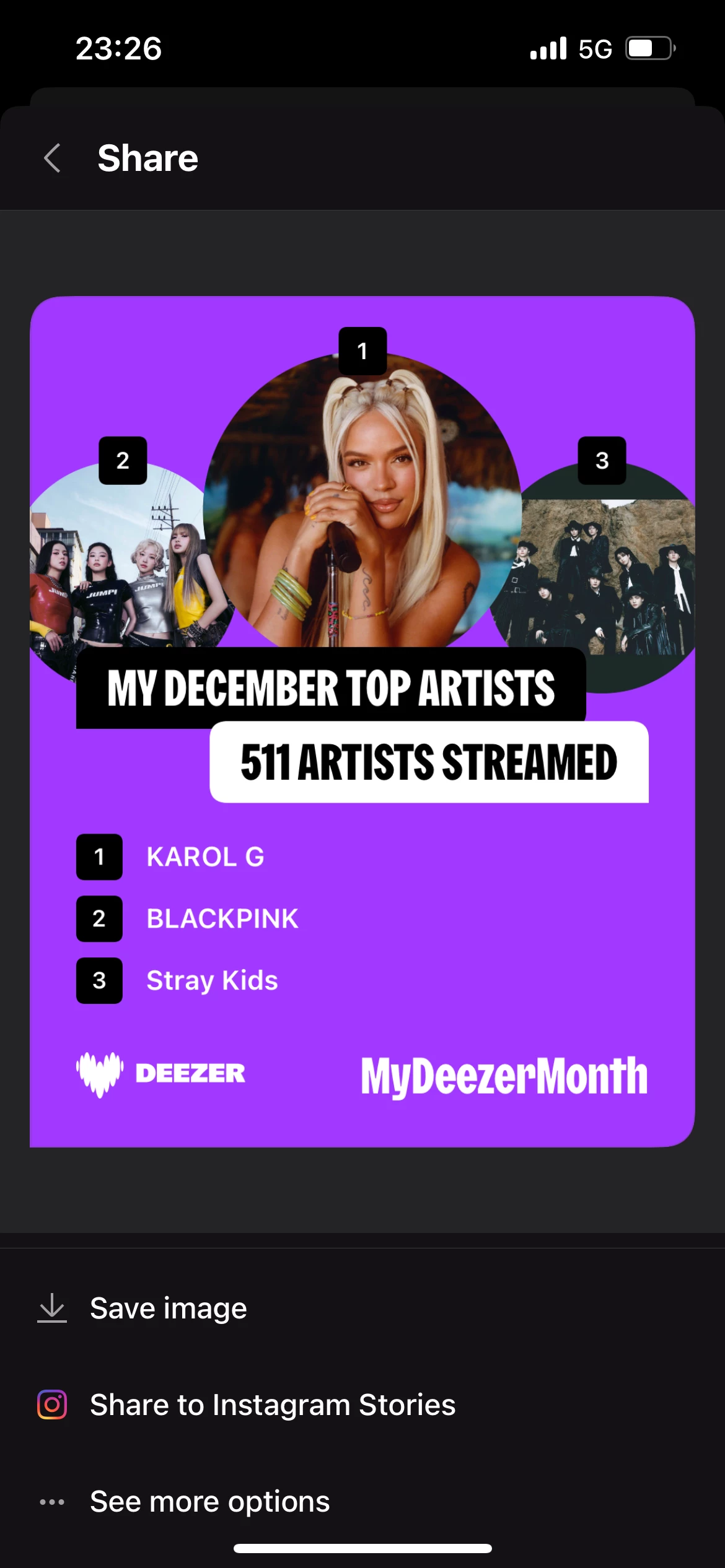The width and height of the screenshot is (725, 1568).
Task: Share to Instagram Stories
Action: click(x=271, y=1405)
